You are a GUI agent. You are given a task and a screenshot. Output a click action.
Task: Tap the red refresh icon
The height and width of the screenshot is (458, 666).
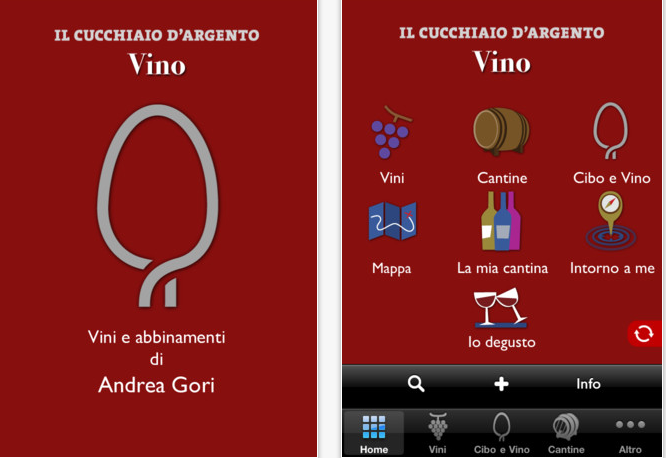[x=644, y=334]
